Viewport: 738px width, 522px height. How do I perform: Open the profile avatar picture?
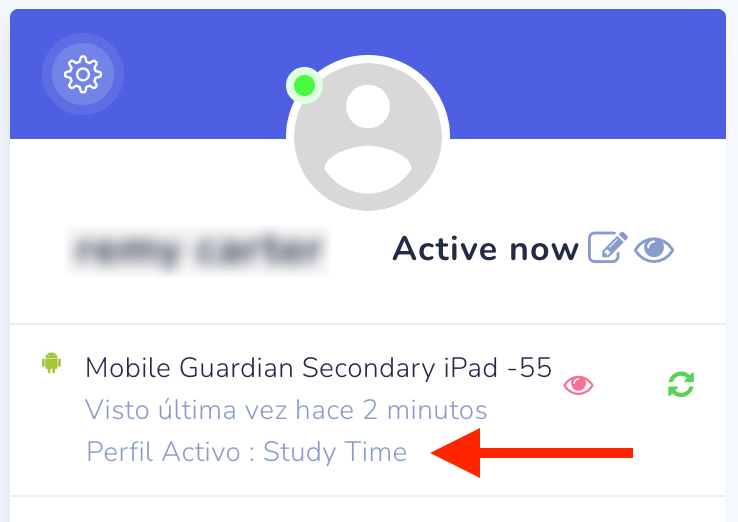(x=368, y=136)
